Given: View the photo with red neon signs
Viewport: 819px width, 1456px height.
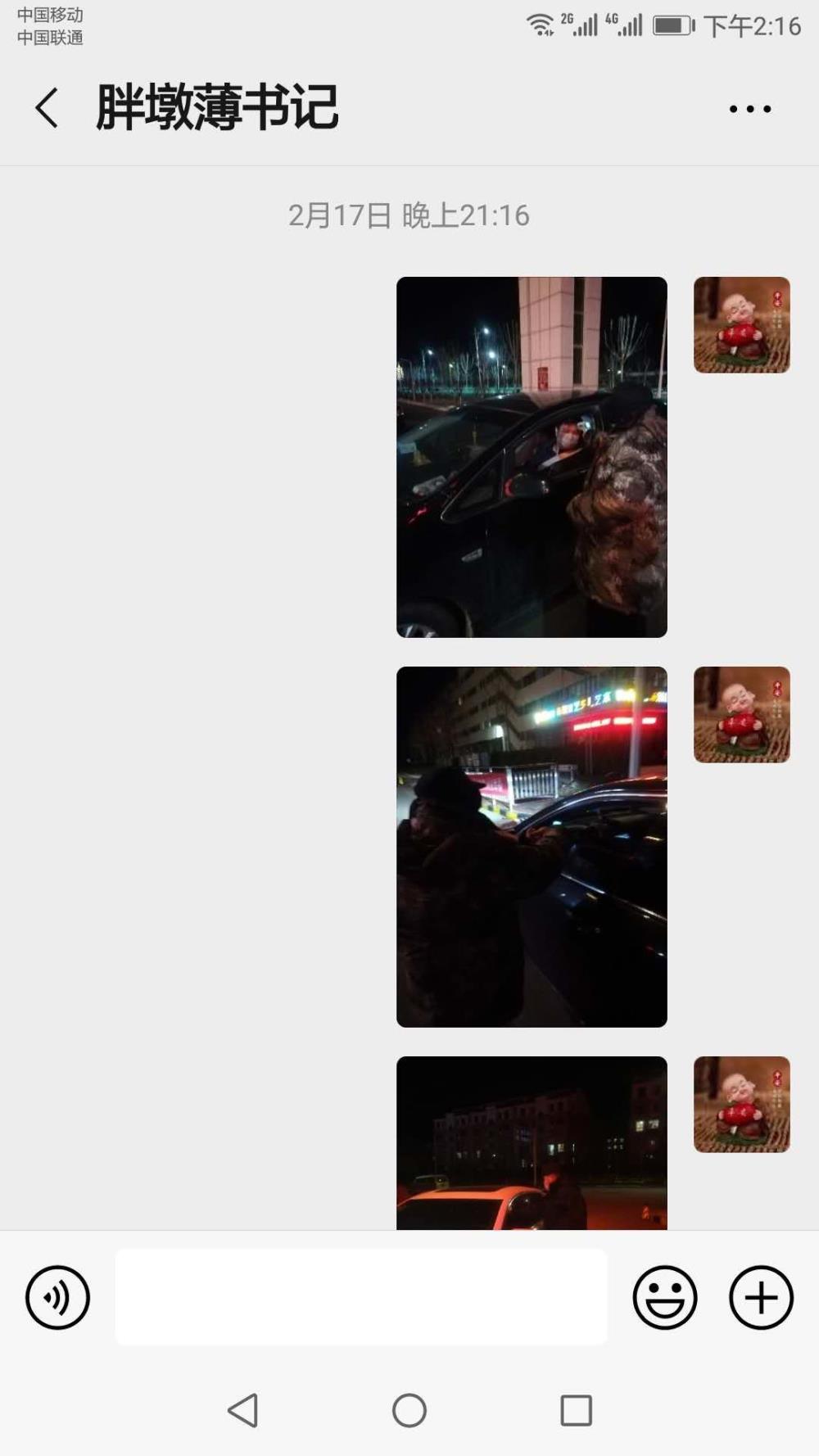Looking at the screenshot, I should 532,847.
